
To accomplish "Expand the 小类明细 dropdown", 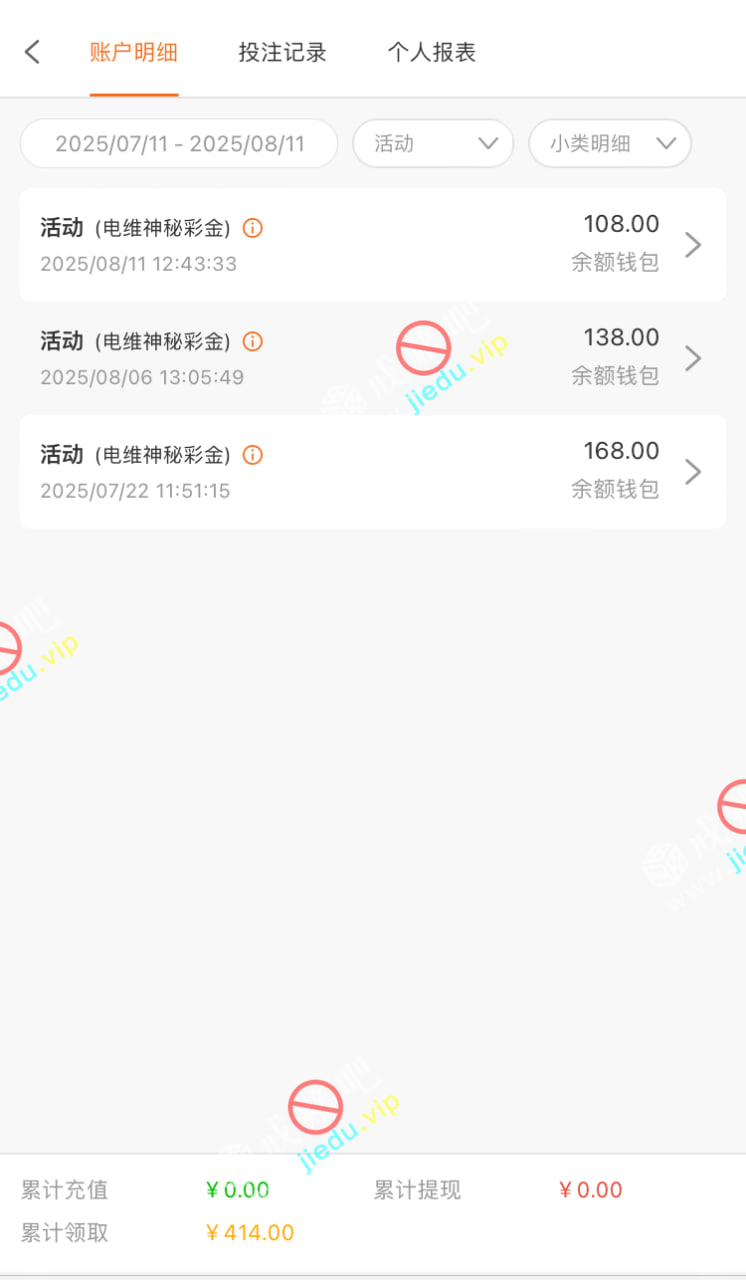I will click(610, 144).
